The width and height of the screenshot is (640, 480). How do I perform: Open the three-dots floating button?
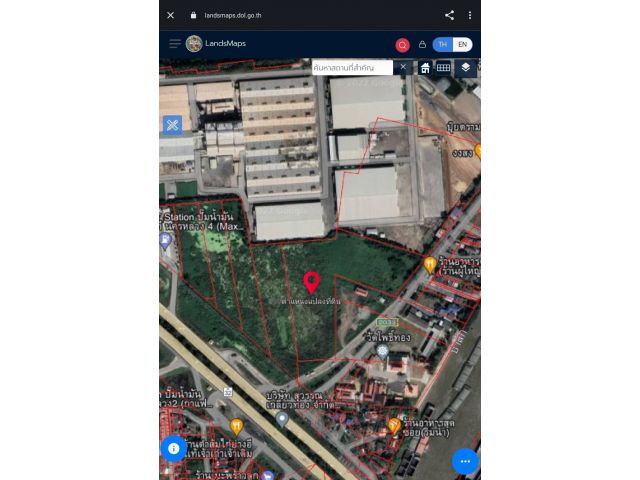[465, 461]
